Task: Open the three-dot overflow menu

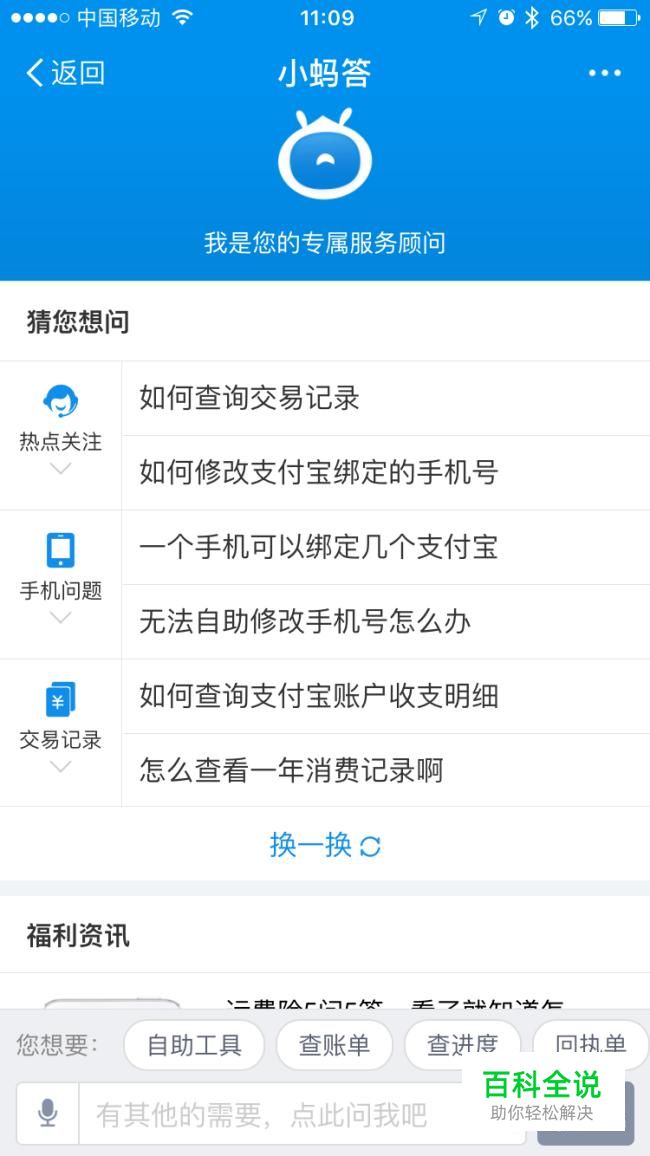Action: click(604, 73)
